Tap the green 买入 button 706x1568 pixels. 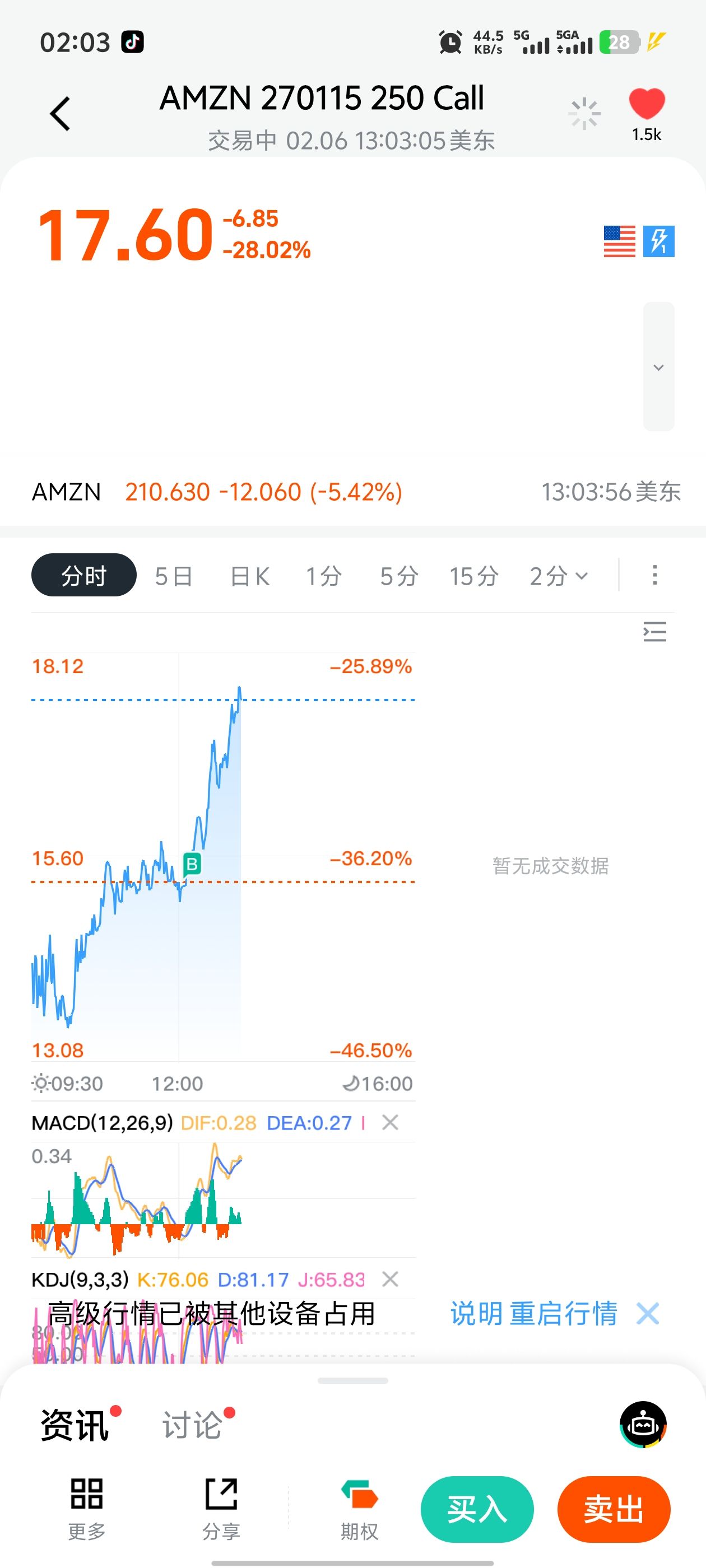pos(477,1509)
